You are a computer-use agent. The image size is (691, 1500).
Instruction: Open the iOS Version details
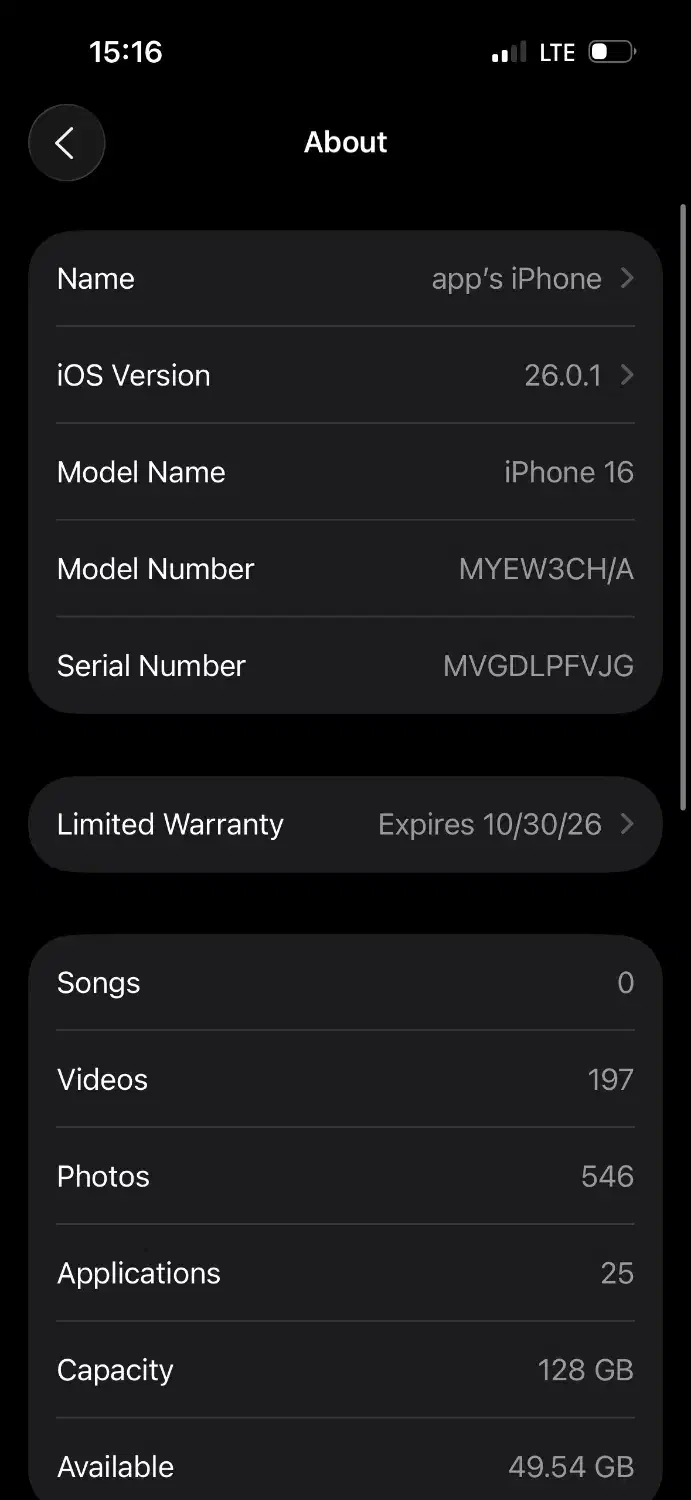click(x=345, y=376)
